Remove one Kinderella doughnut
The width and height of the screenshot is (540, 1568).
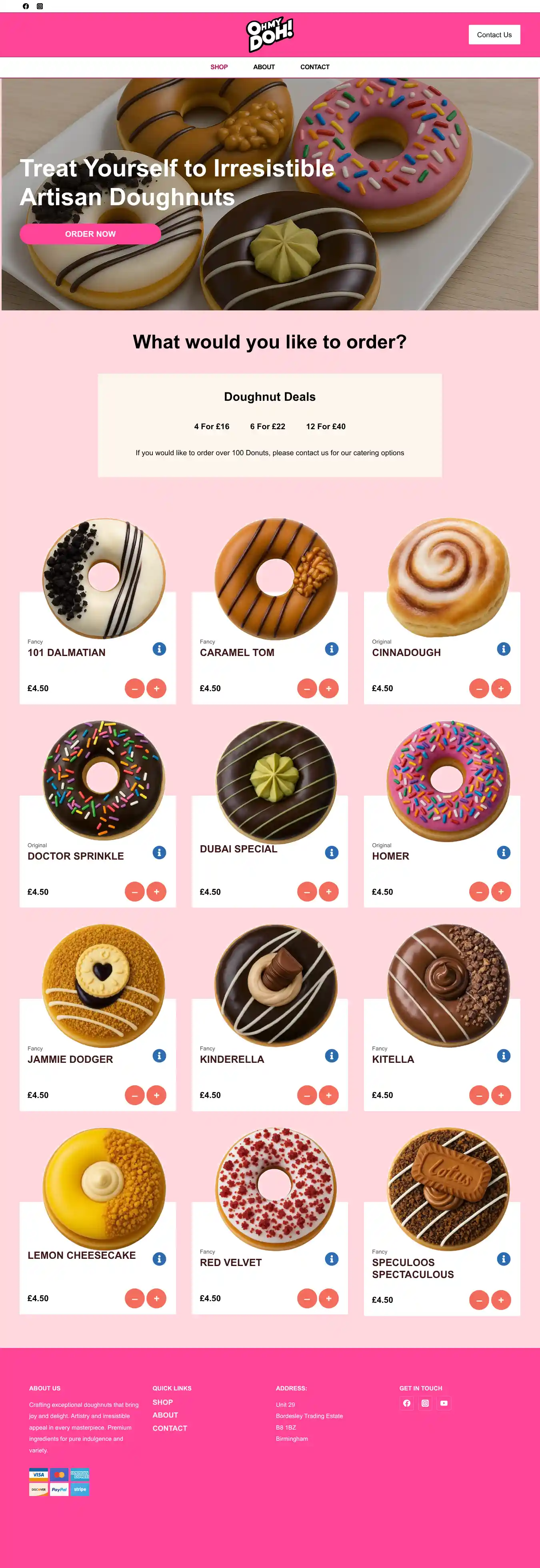(307, 1095)
